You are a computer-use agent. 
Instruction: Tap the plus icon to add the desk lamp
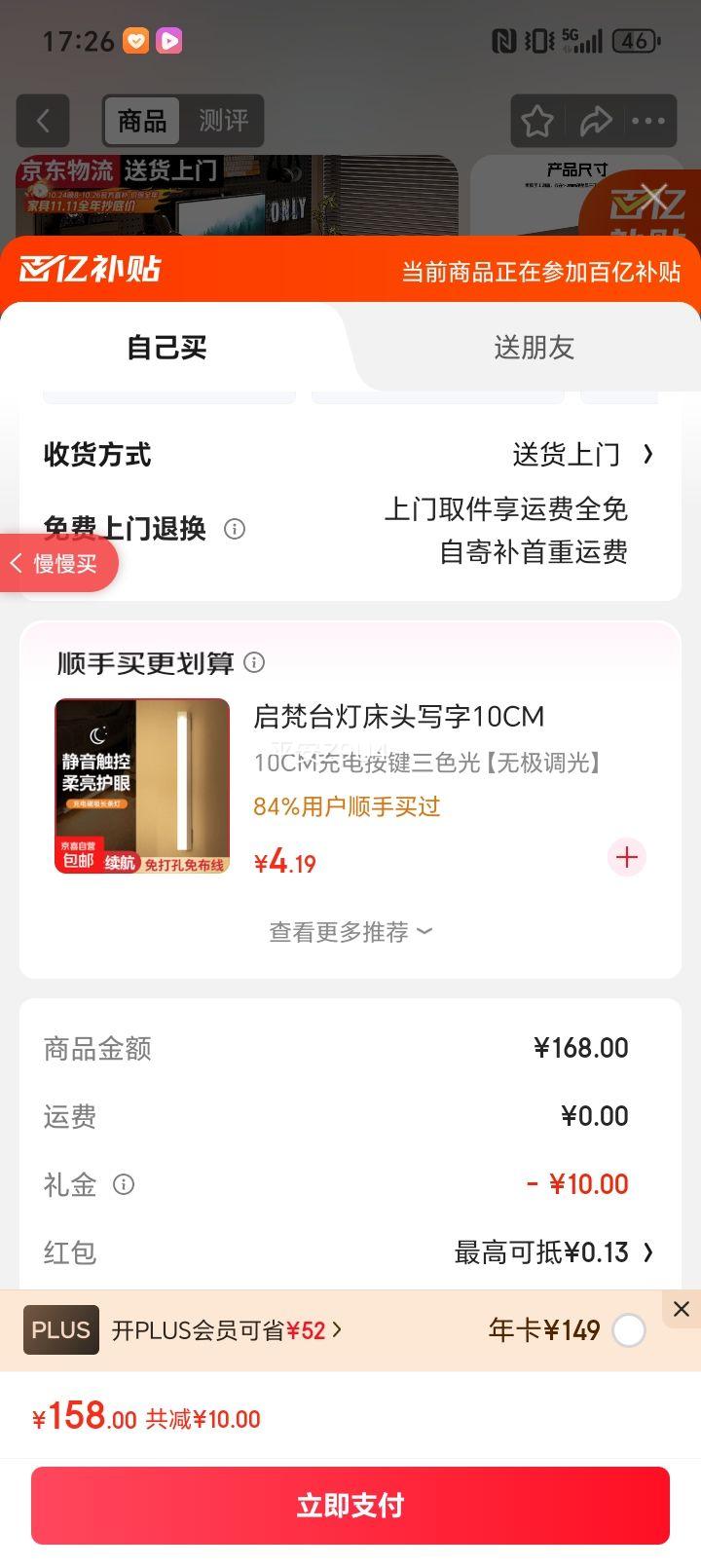click(x=626, y=858)
